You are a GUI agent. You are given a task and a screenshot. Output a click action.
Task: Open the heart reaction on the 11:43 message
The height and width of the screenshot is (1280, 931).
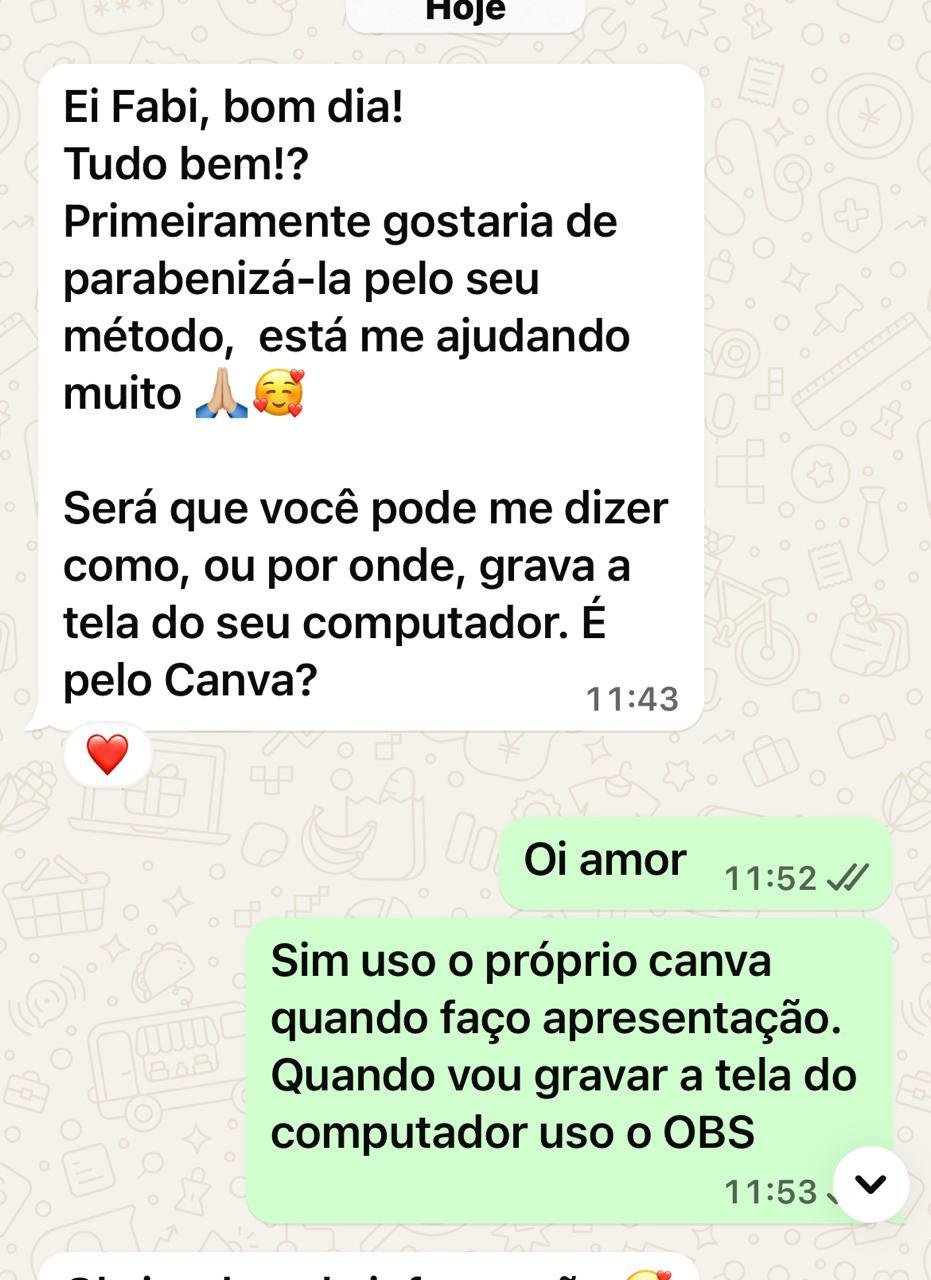[107, 754]
